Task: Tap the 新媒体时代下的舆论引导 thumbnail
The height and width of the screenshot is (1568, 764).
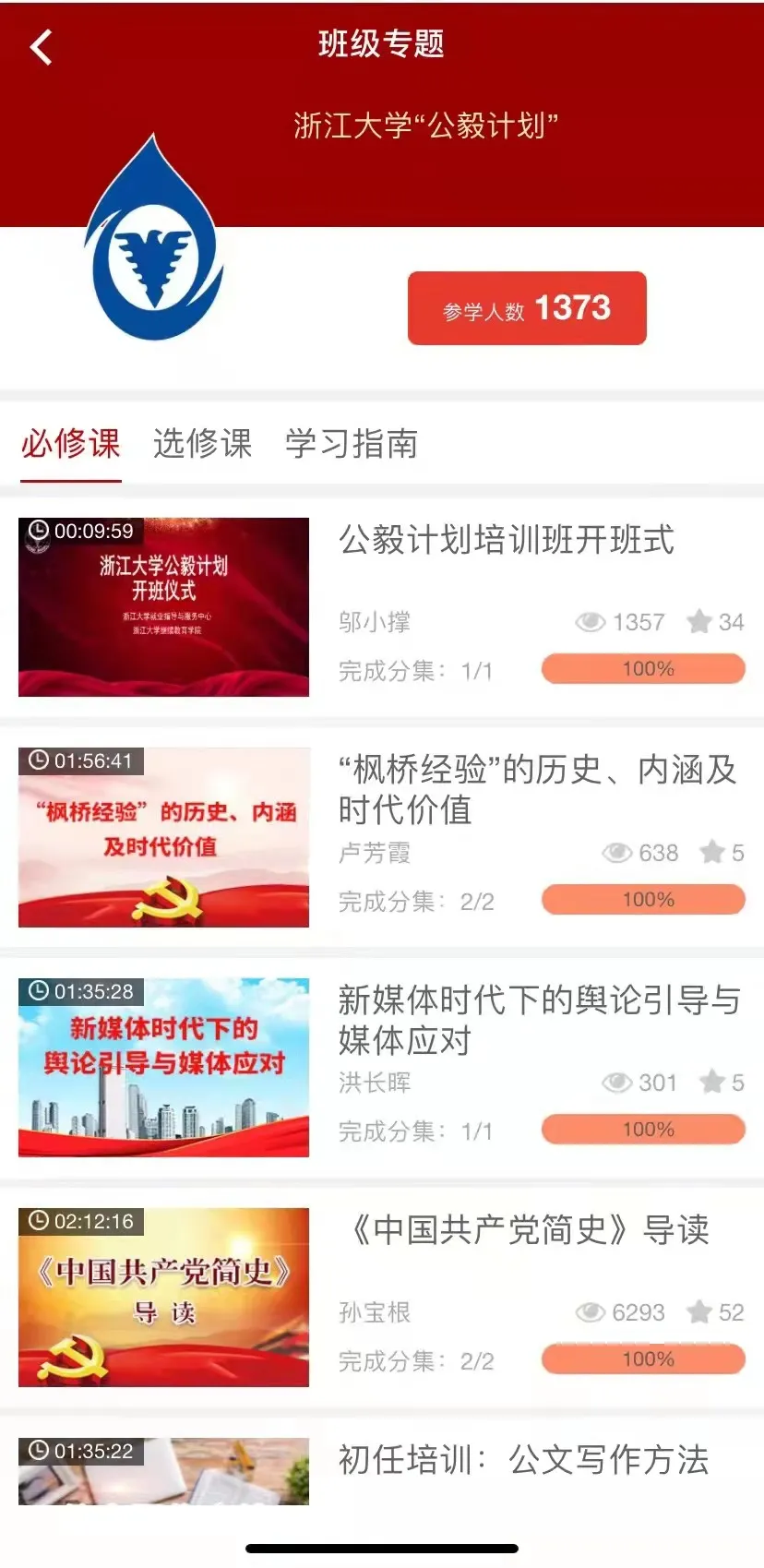Action: click(163, 1068)
